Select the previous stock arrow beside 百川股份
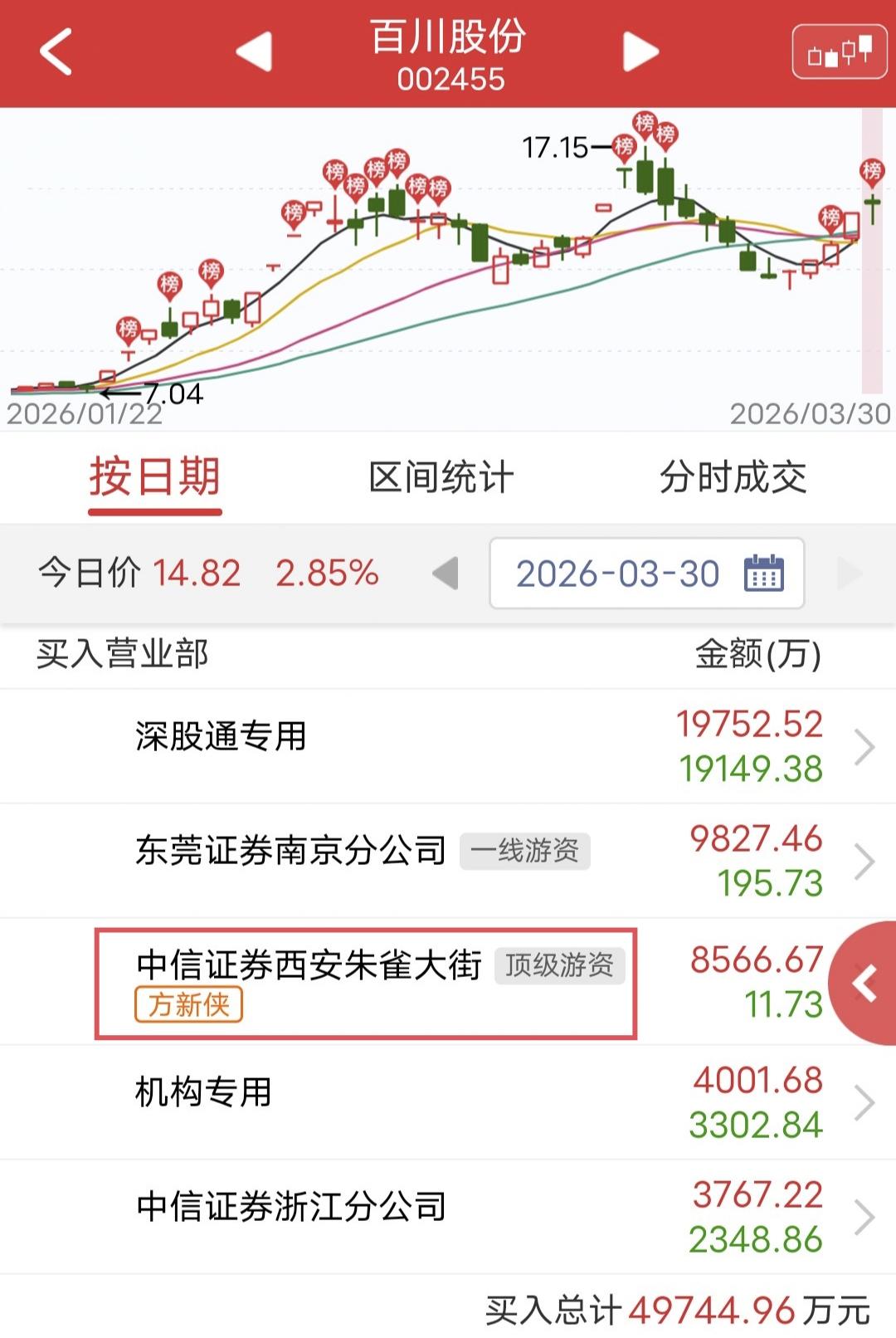 coord(253,52)
